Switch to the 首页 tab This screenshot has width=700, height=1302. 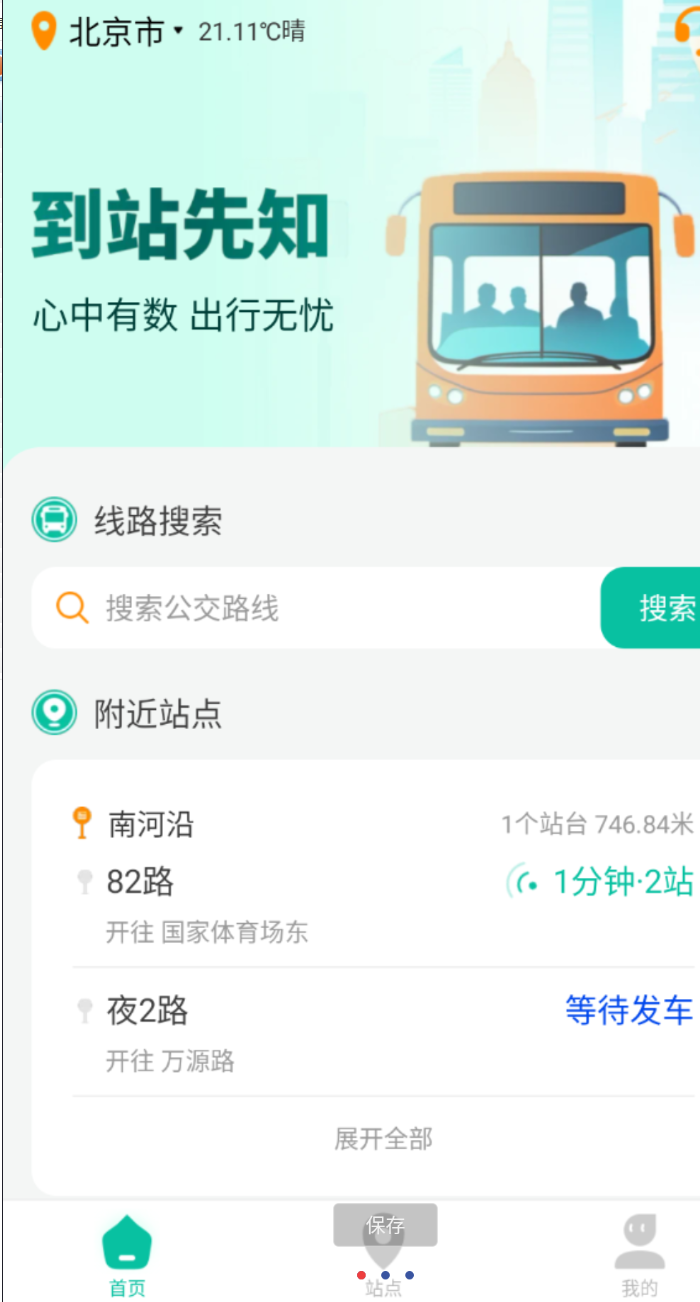click(x=127, y=1255)
